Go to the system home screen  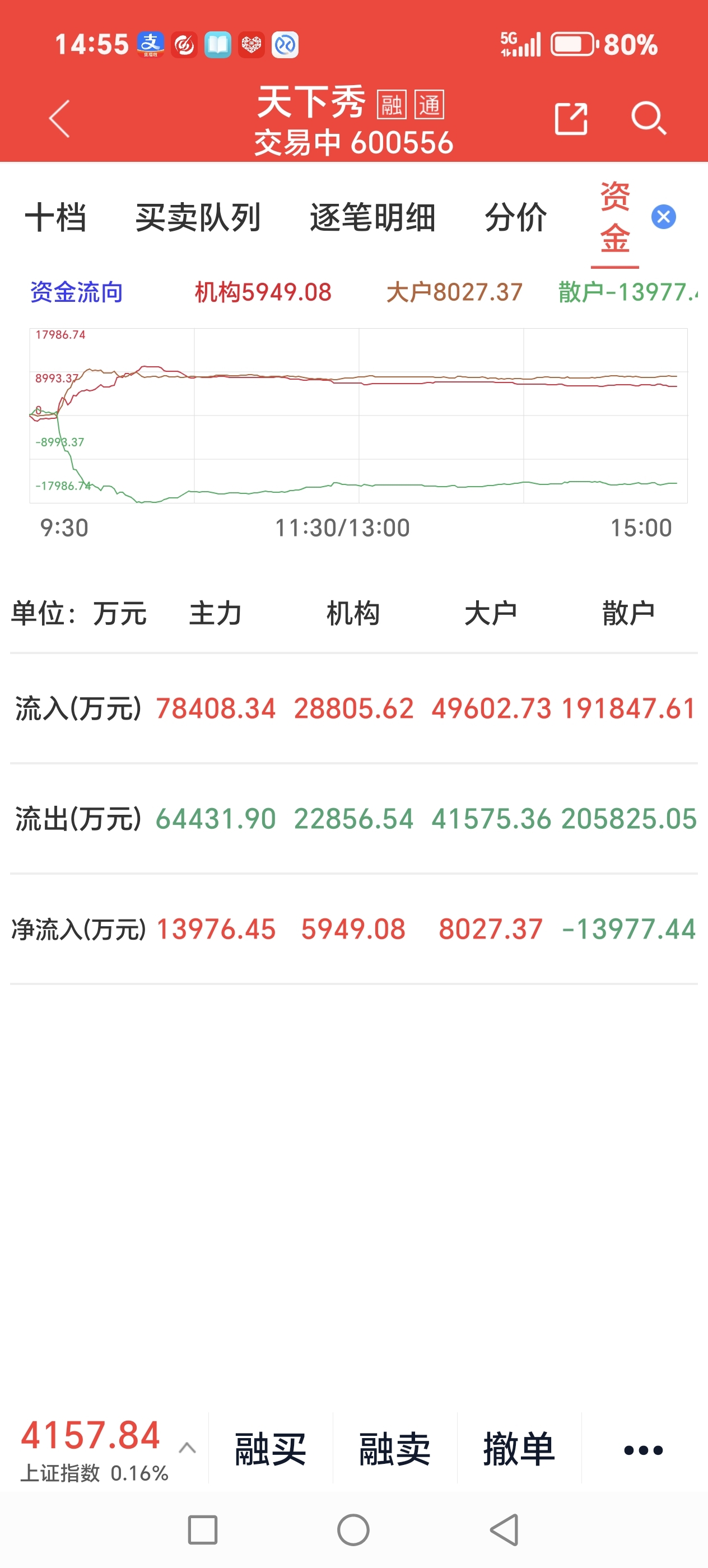point(353,1530)
